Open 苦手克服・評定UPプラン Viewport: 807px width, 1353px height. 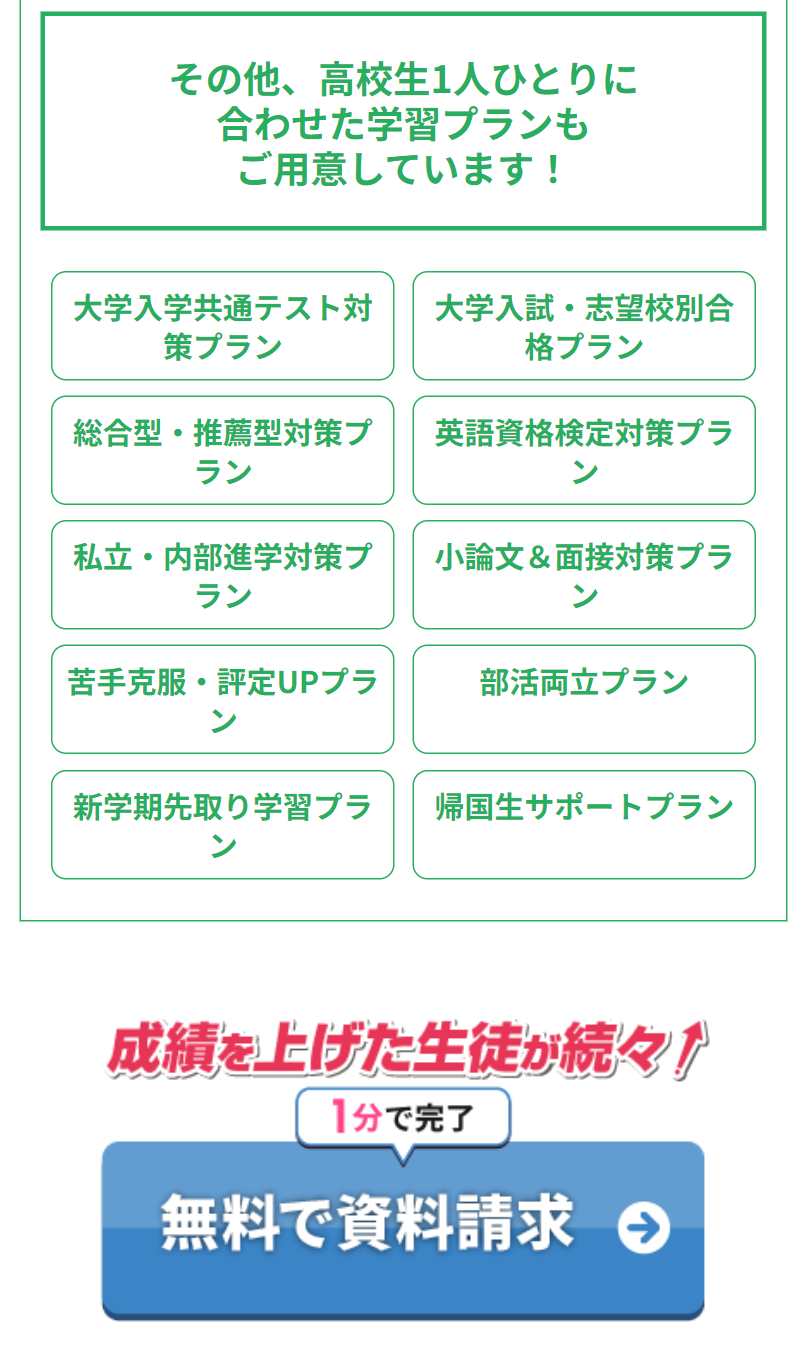[x=222, y=700]
